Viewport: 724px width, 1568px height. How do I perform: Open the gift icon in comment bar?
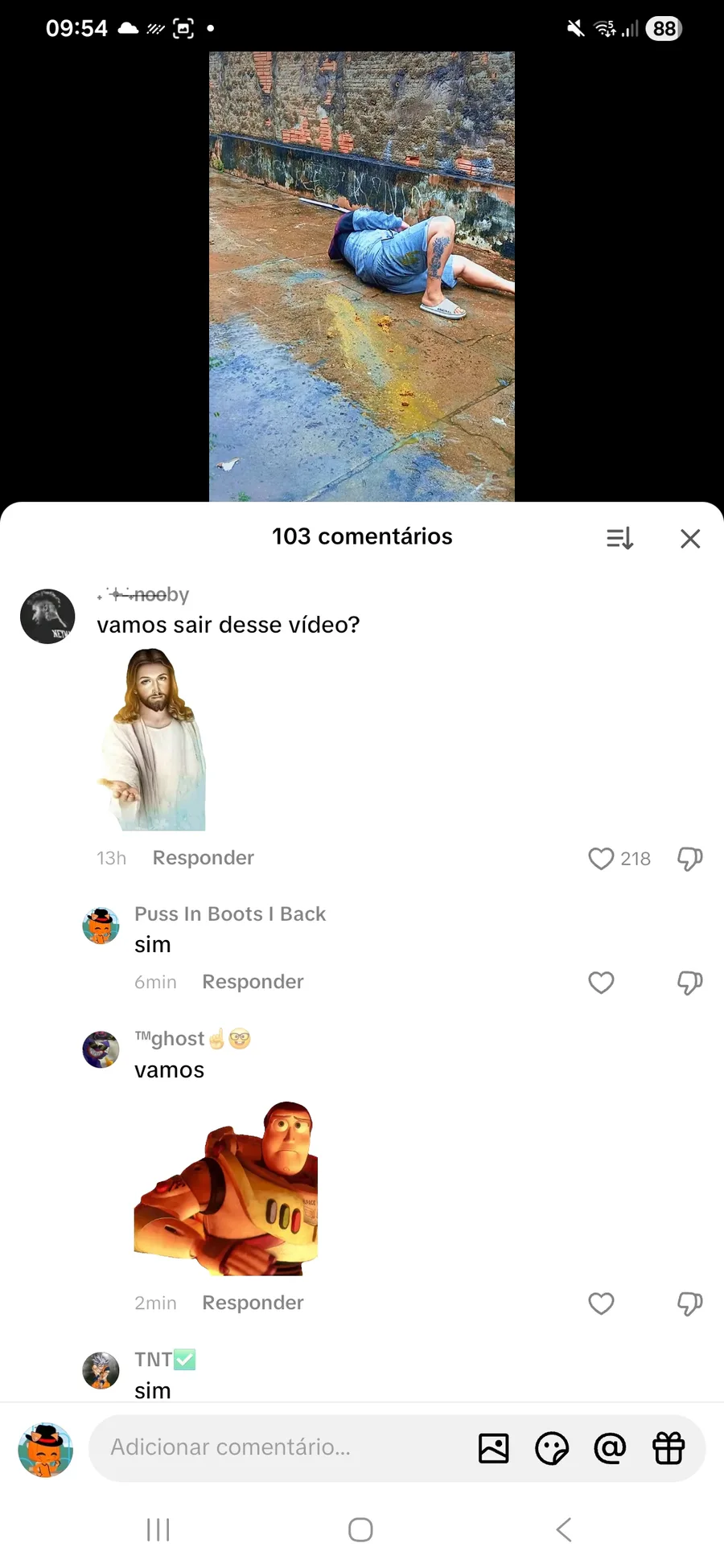pos(668,1448)
